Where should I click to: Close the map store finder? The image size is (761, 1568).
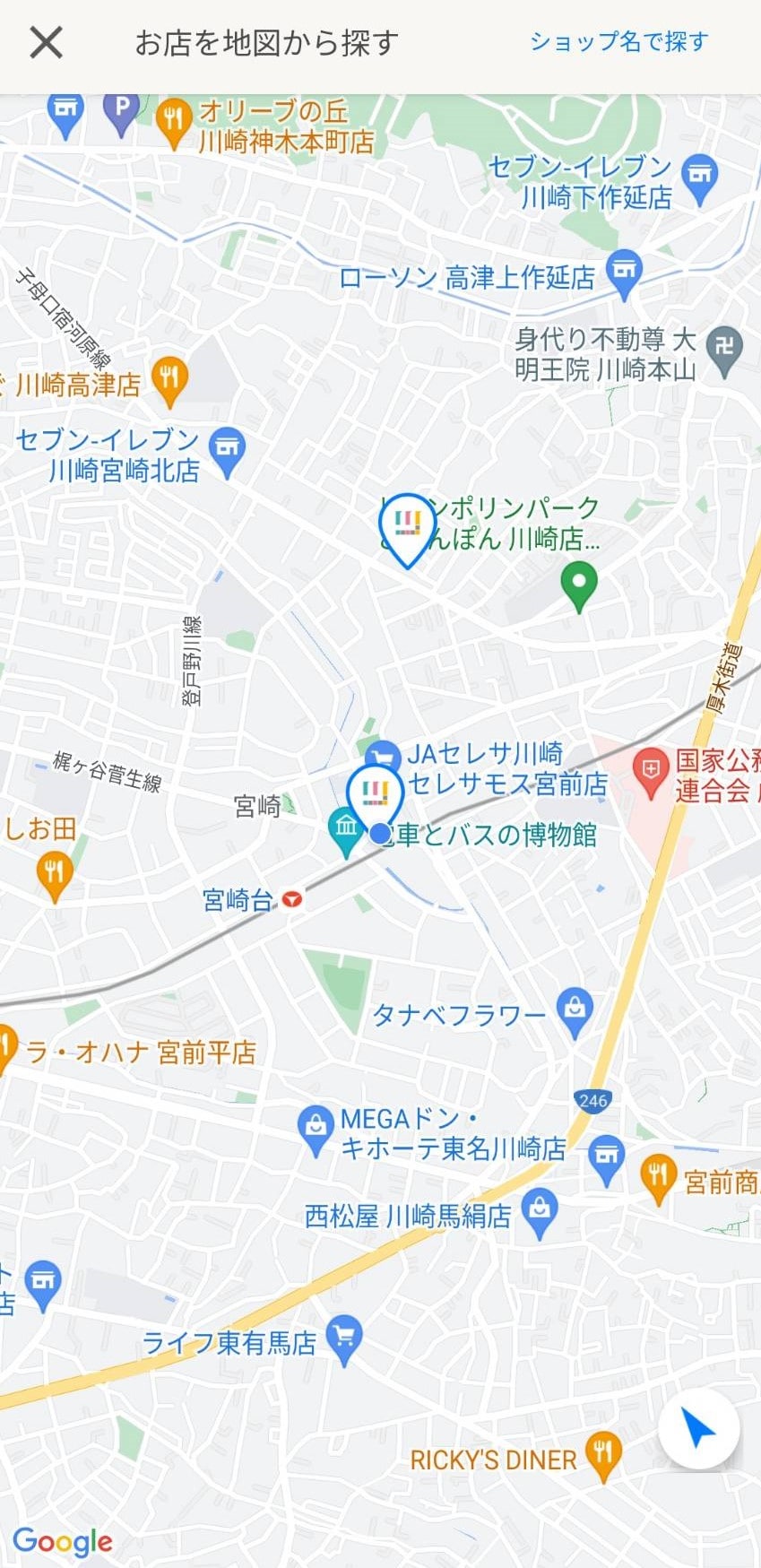(46, 42)
